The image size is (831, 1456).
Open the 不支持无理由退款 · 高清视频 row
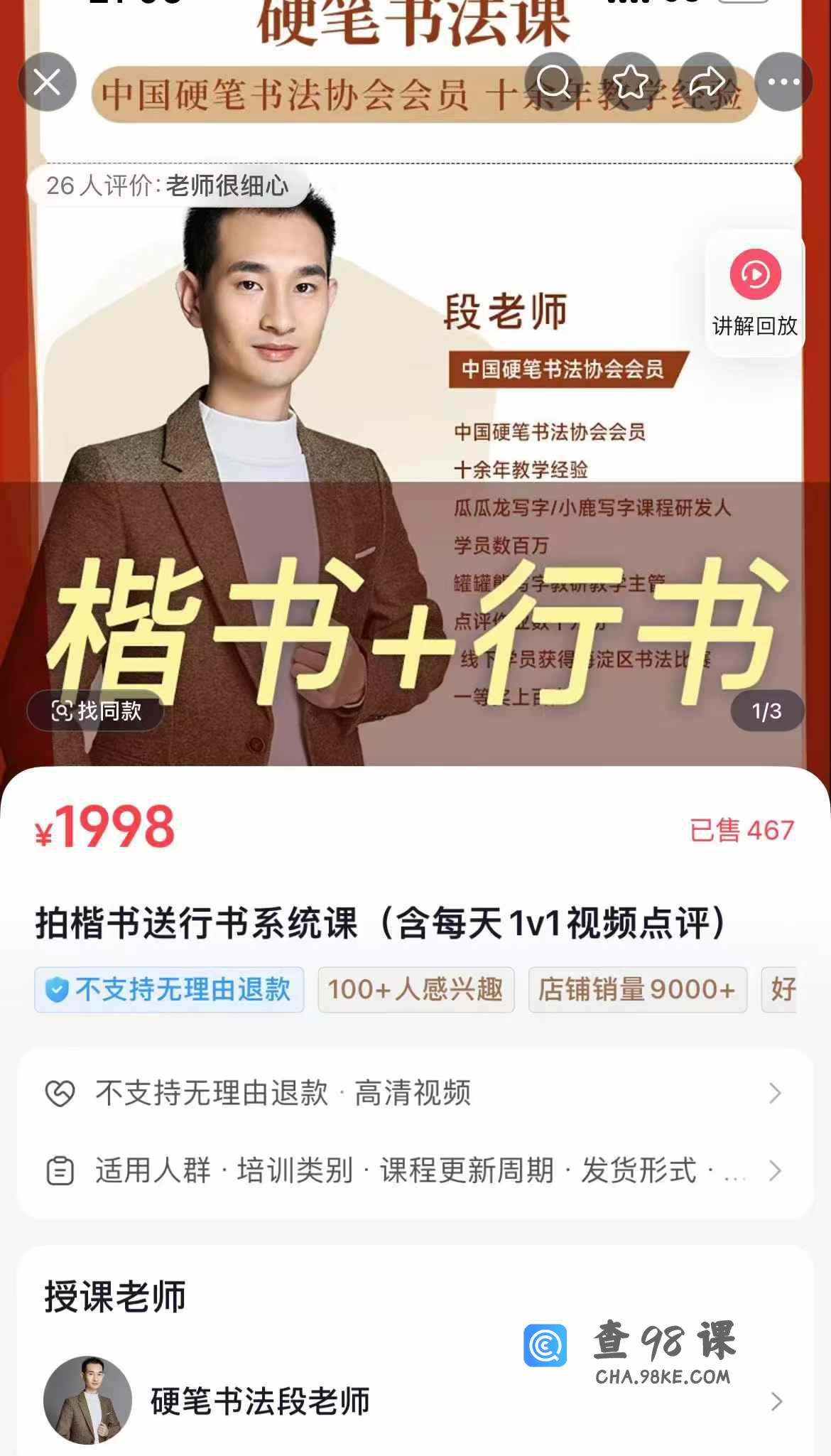(x=415, y=1093)
